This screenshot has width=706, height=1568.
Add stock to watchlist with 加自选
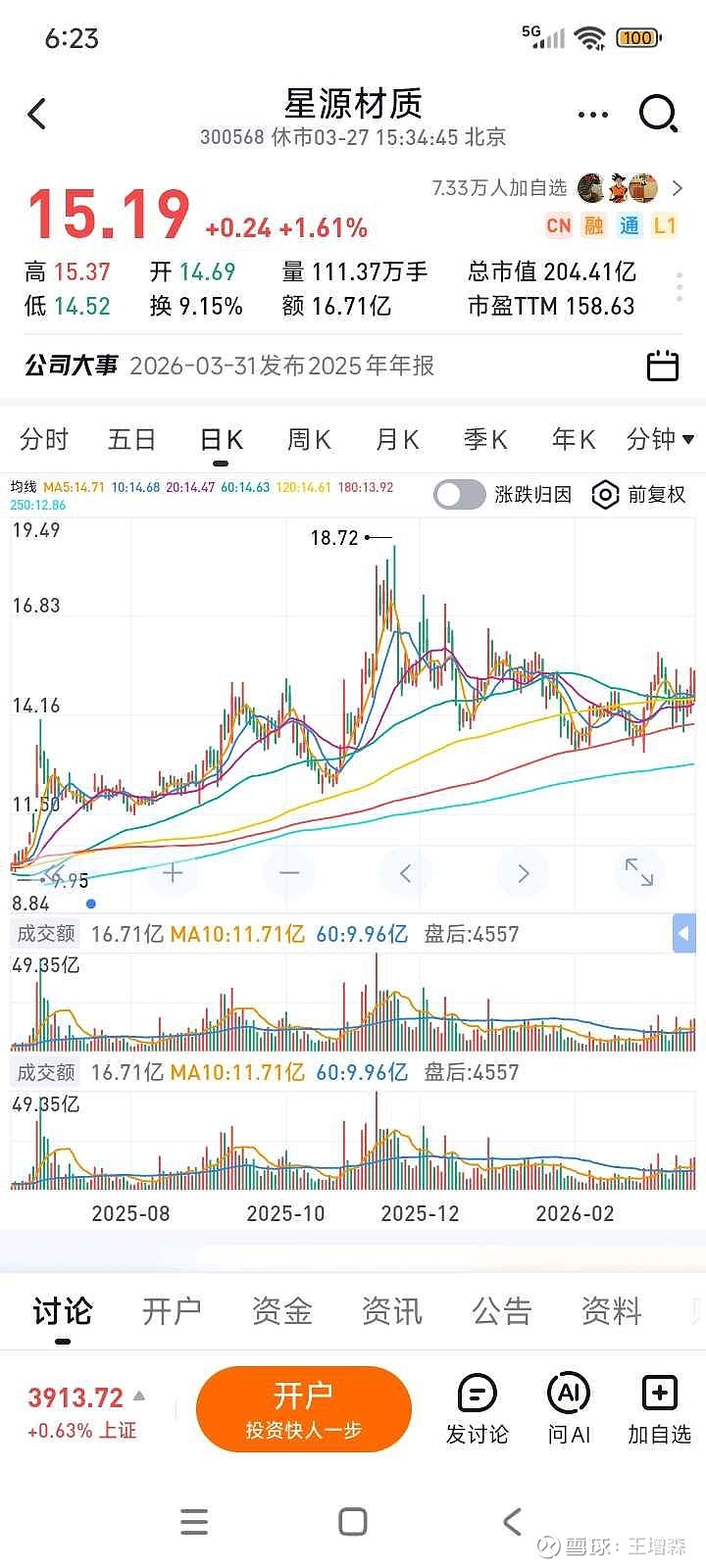(659, 1409)
